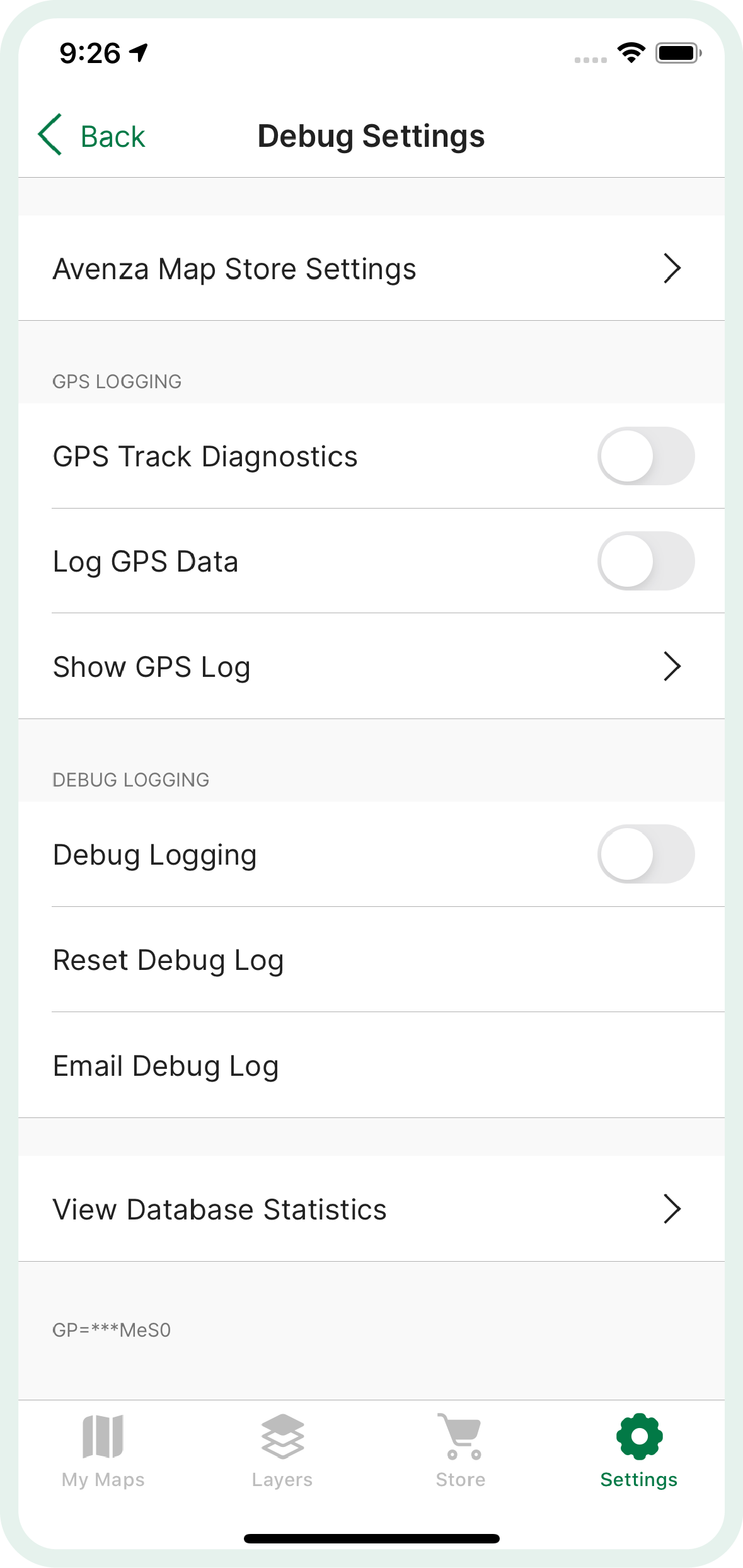Tap the back chevron arrow
This screenshot has height=1568, width=743.
tap(51, 135)
